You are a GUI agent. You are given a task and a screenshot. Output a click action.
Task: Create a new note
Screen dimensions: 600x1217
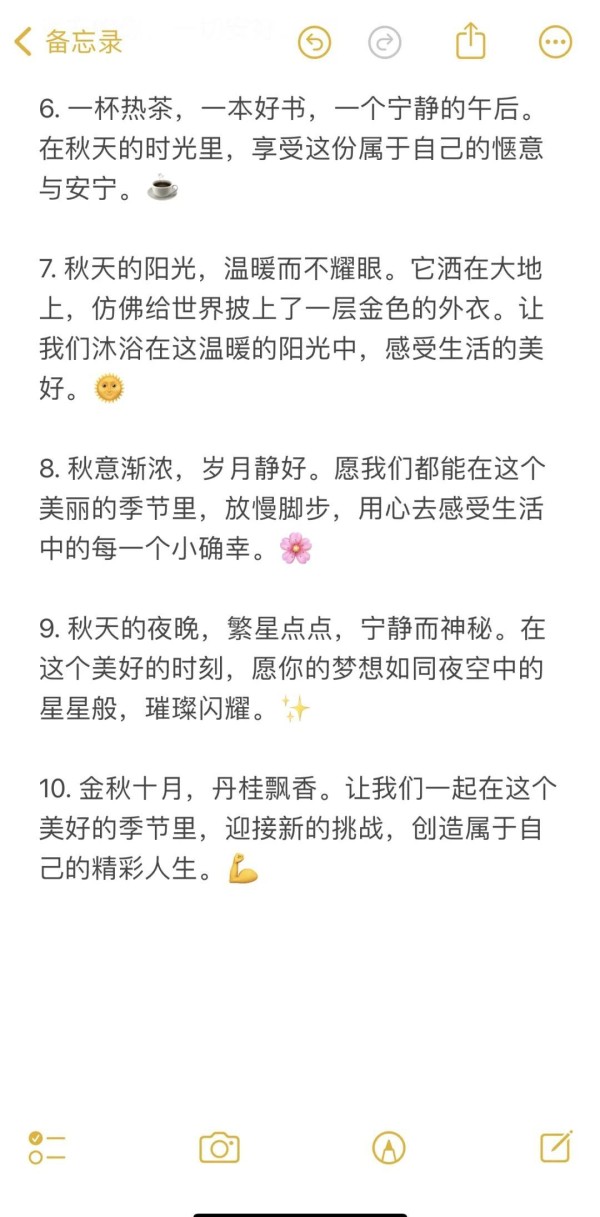tap(555, 1146)
